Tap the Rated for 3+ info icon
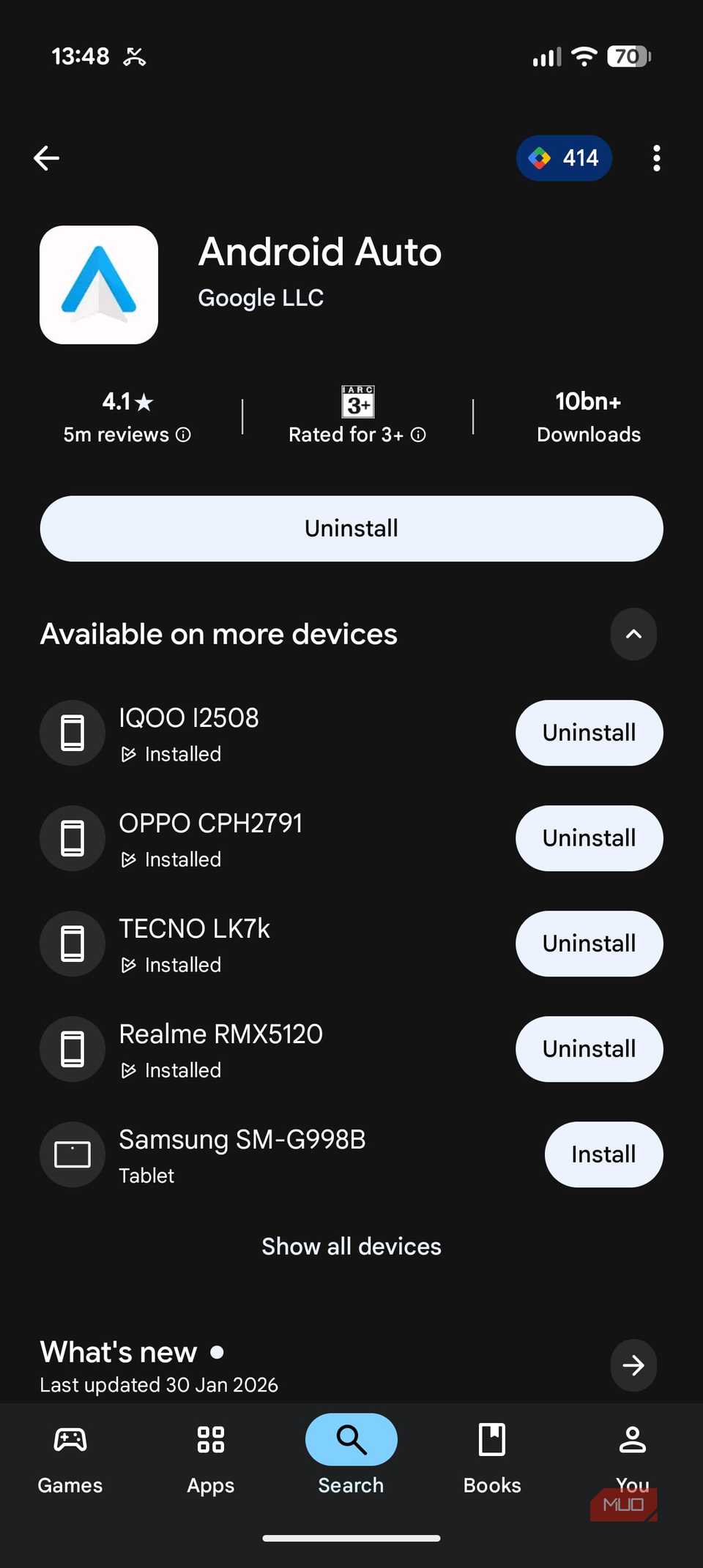703x1568 pixels. point(418,434)
